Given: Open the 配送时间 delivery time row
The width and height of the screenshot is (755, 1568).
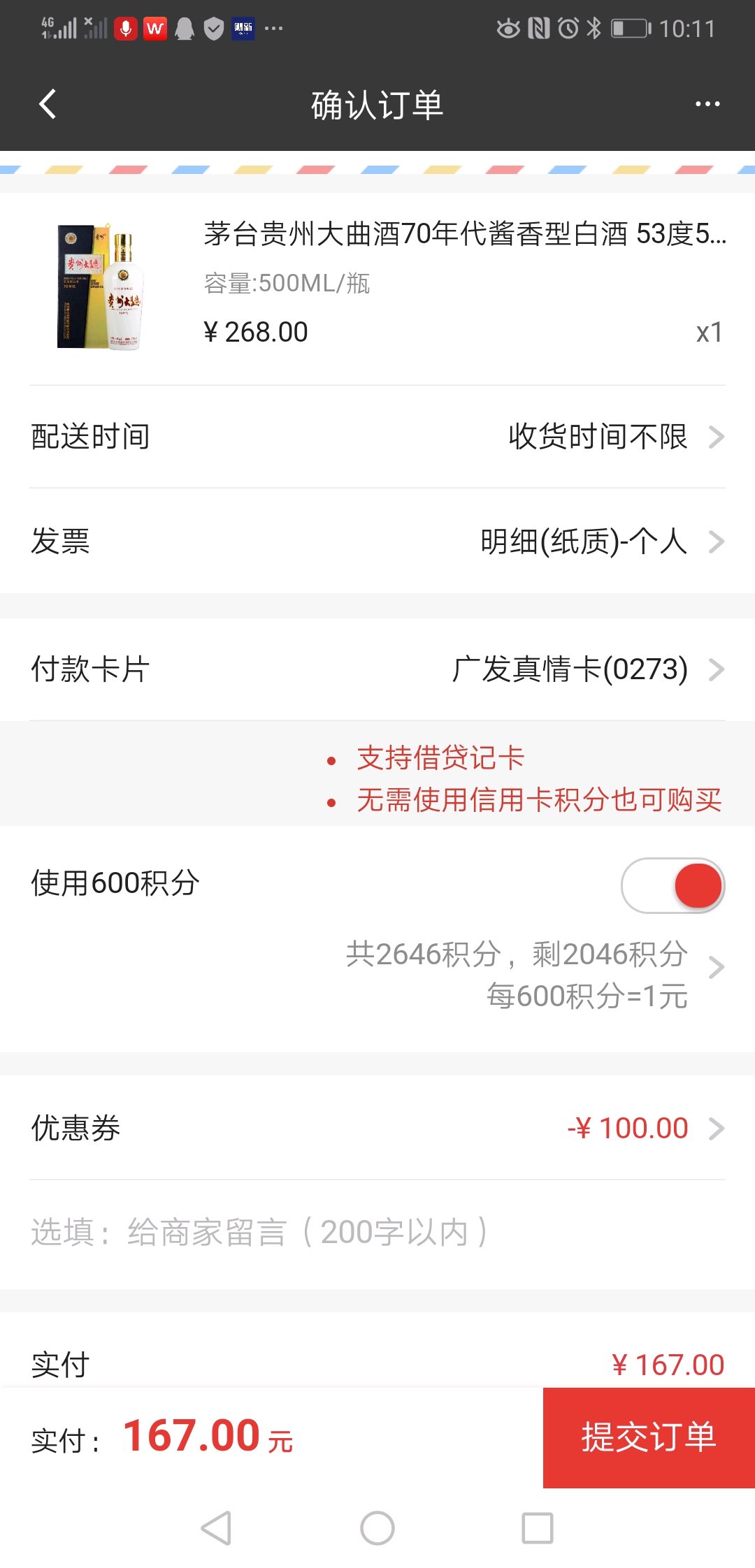Looking at the screenshot, I should (377, 437).
